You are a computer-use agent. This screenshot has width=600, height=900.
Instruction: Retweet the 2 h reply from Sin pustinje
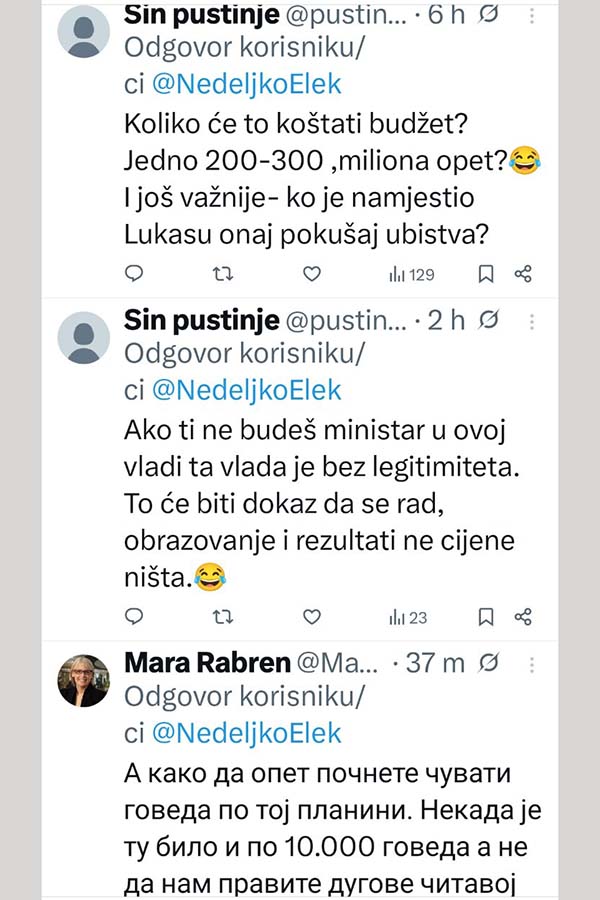225,617
